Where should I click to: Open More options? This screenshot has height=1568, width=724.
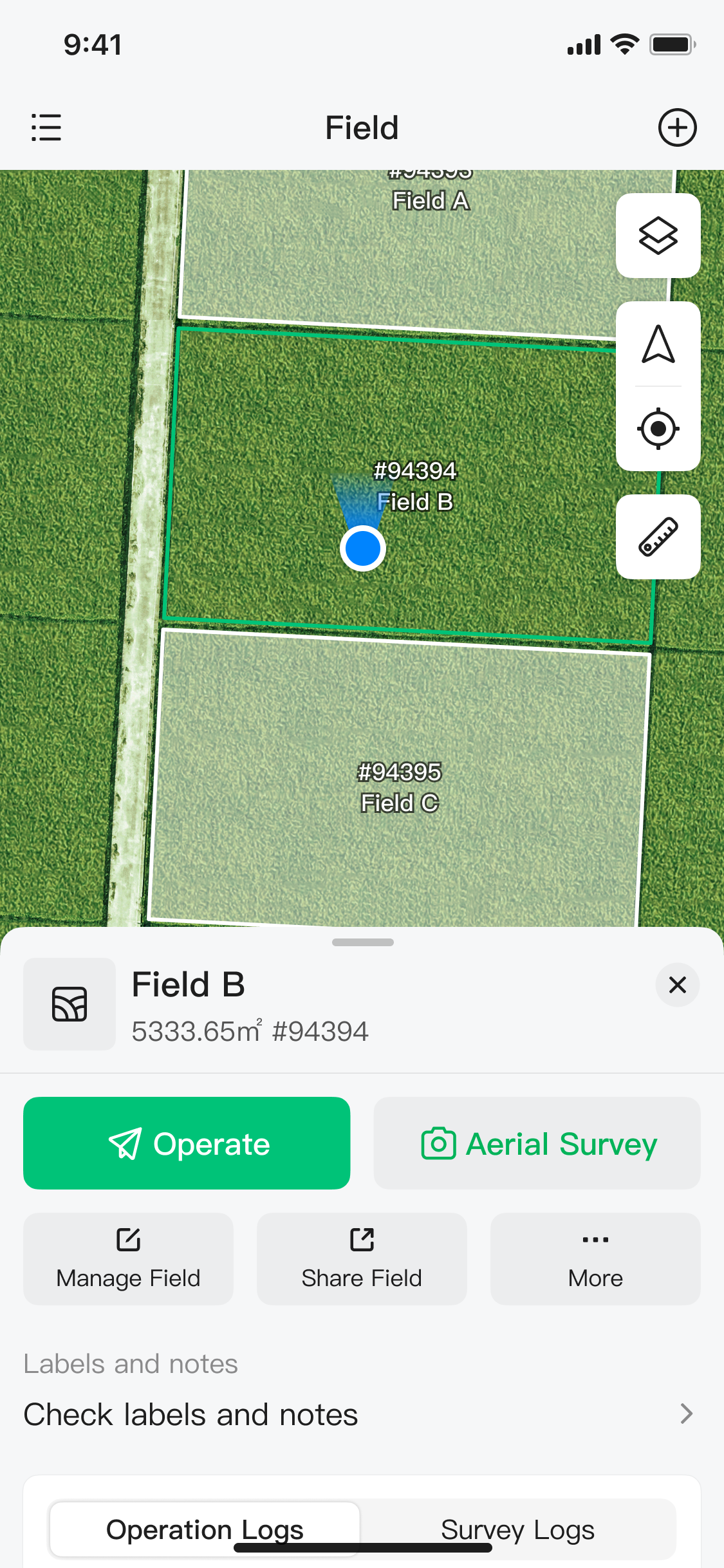tap(595, 1259)
